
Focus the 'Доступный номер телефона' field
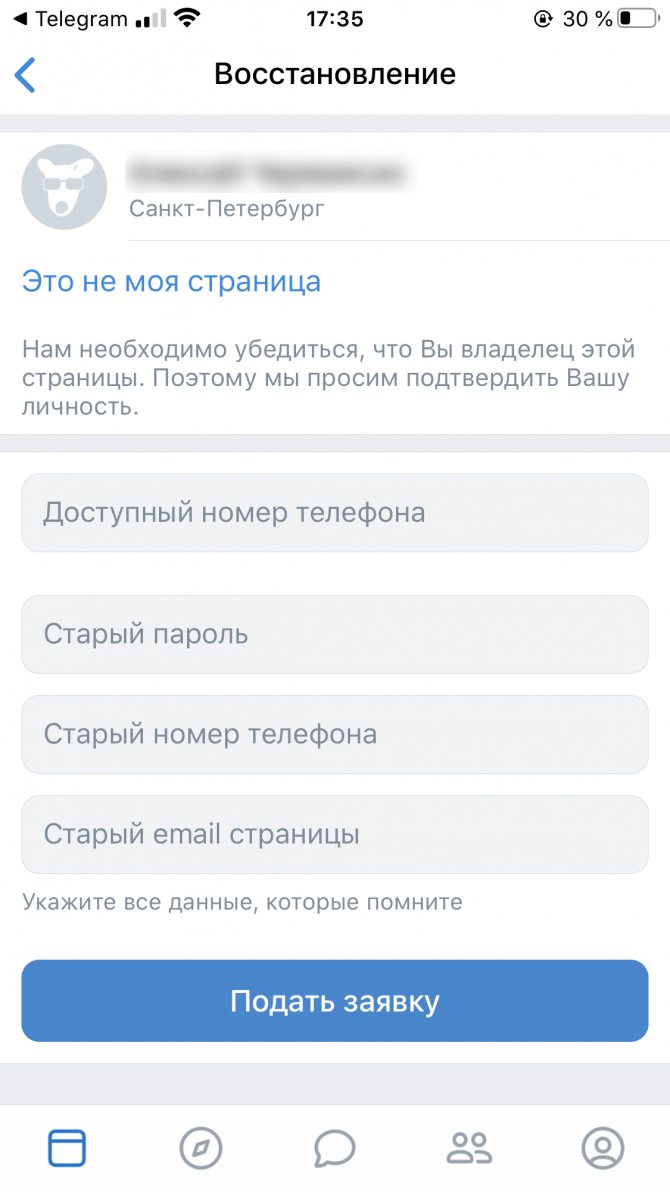coord(335,513)
